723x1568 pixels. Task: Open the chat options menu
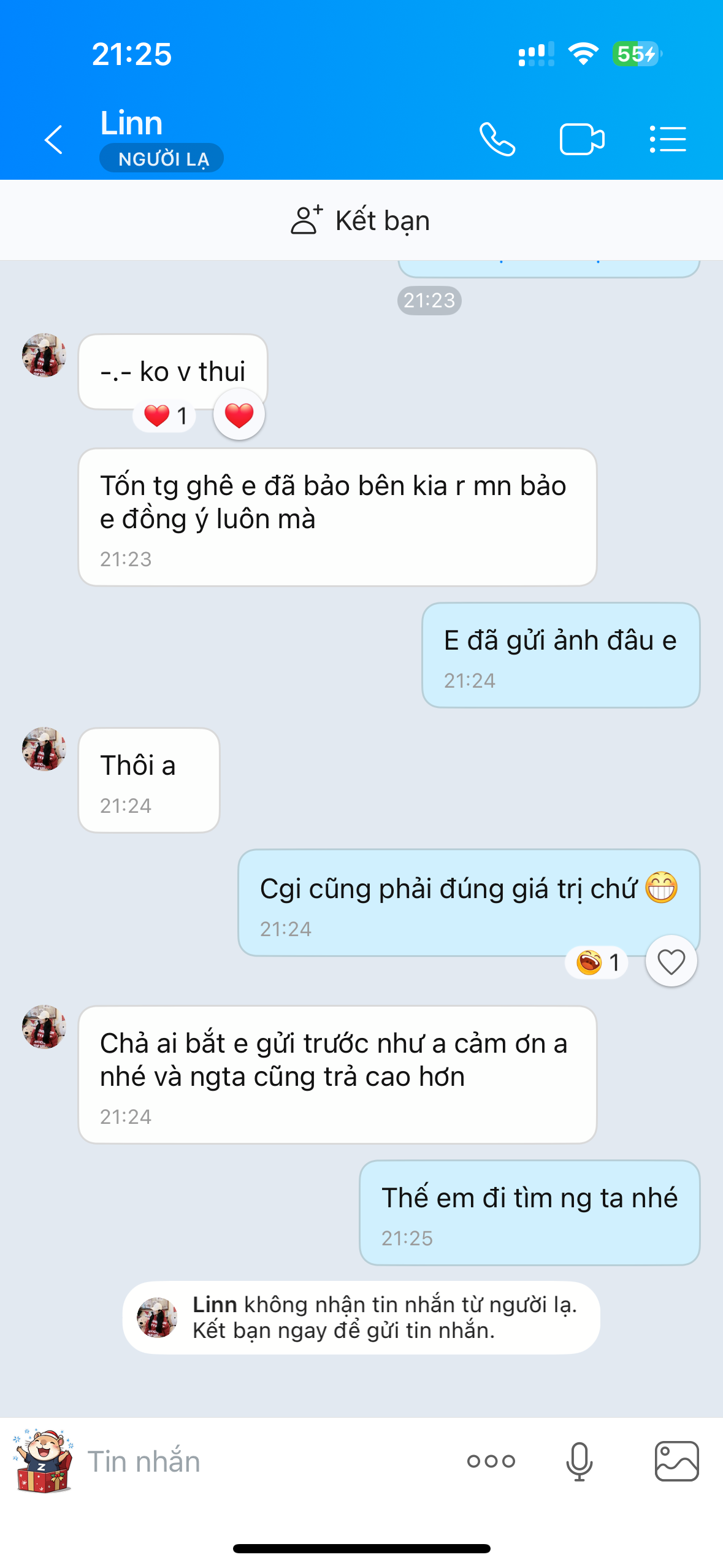click(x=668, y=139)
